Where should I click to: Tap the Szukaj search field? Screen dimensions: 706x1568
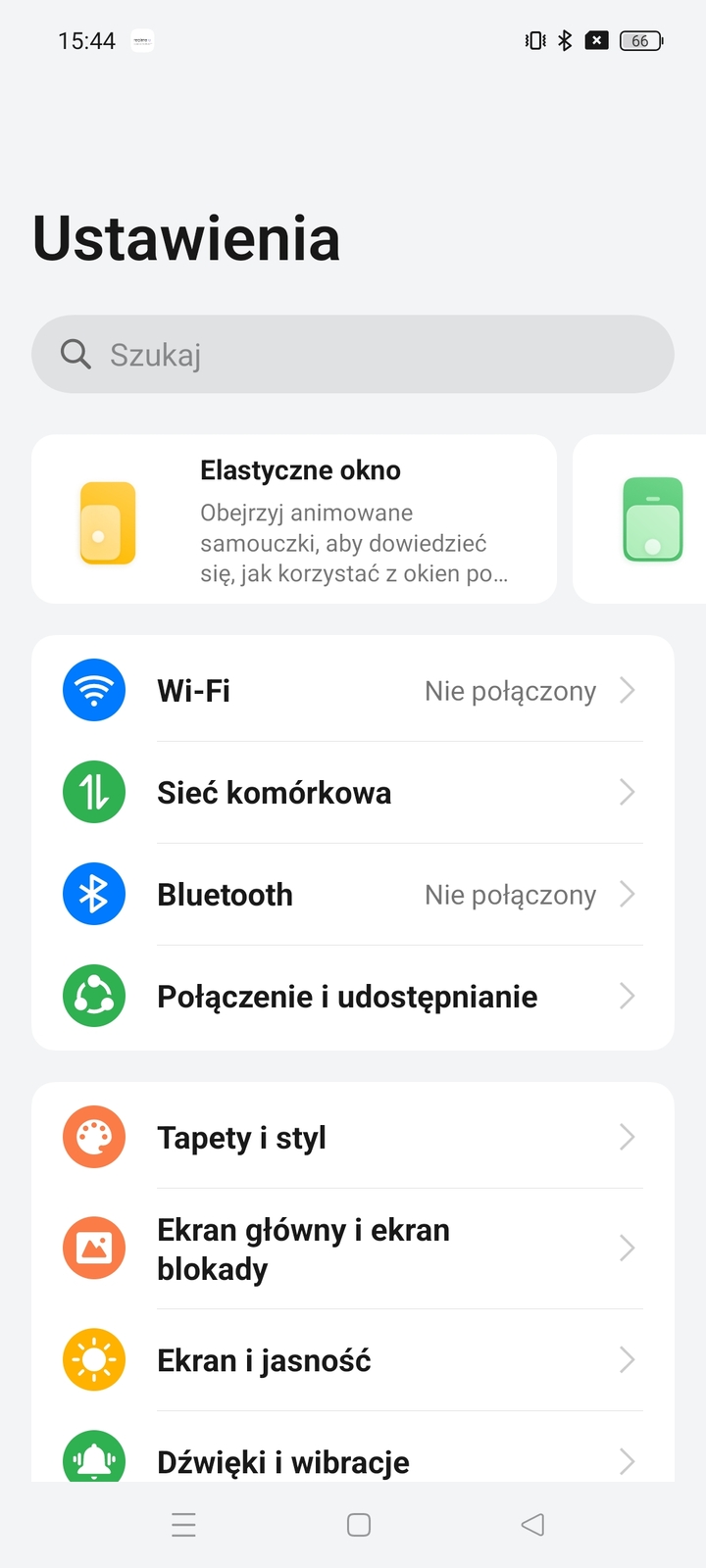coord(353,354)
